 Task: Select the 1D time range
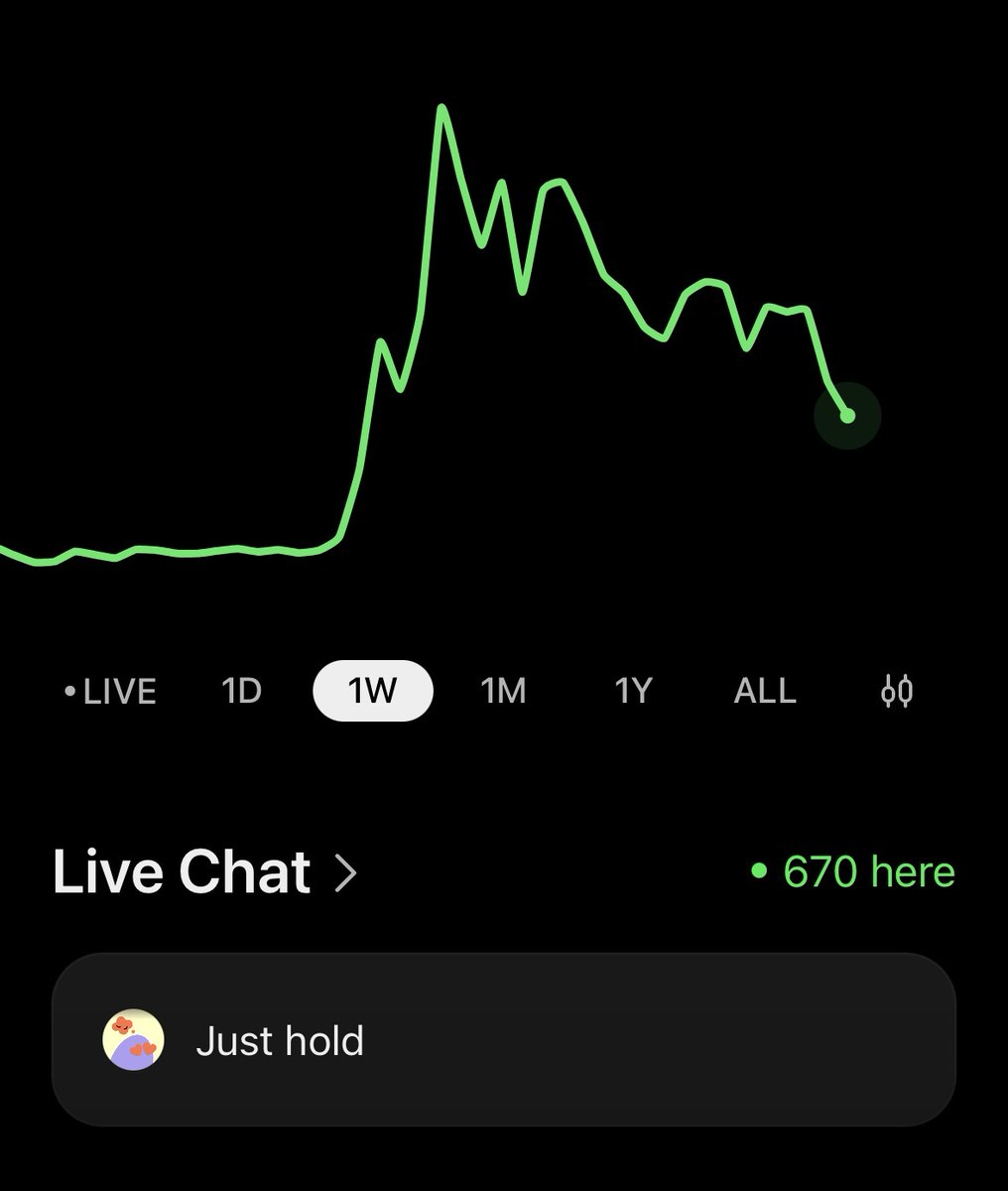[x=241, y=691]
